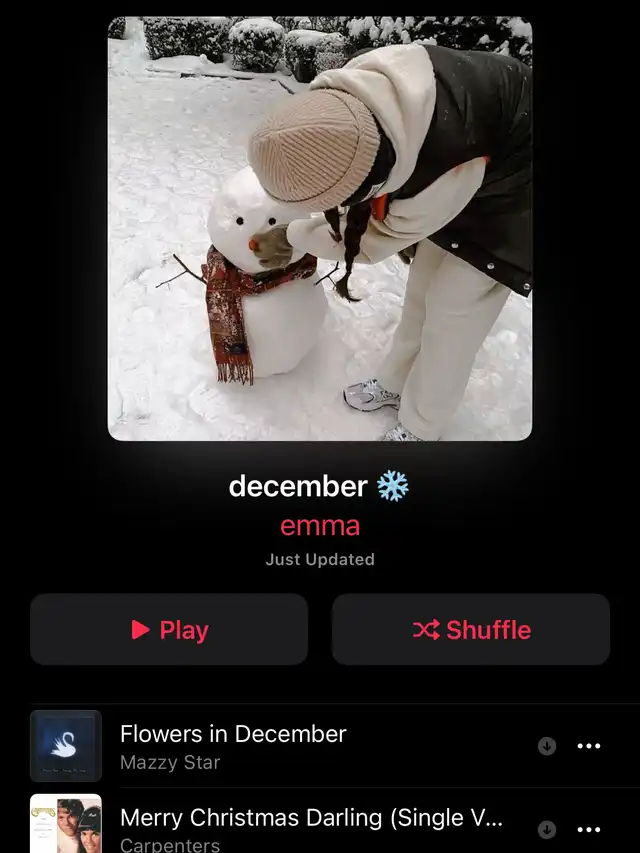Open more options for Flowers in December
Viewport: 640px width, 853px height.
pos(590,746)
